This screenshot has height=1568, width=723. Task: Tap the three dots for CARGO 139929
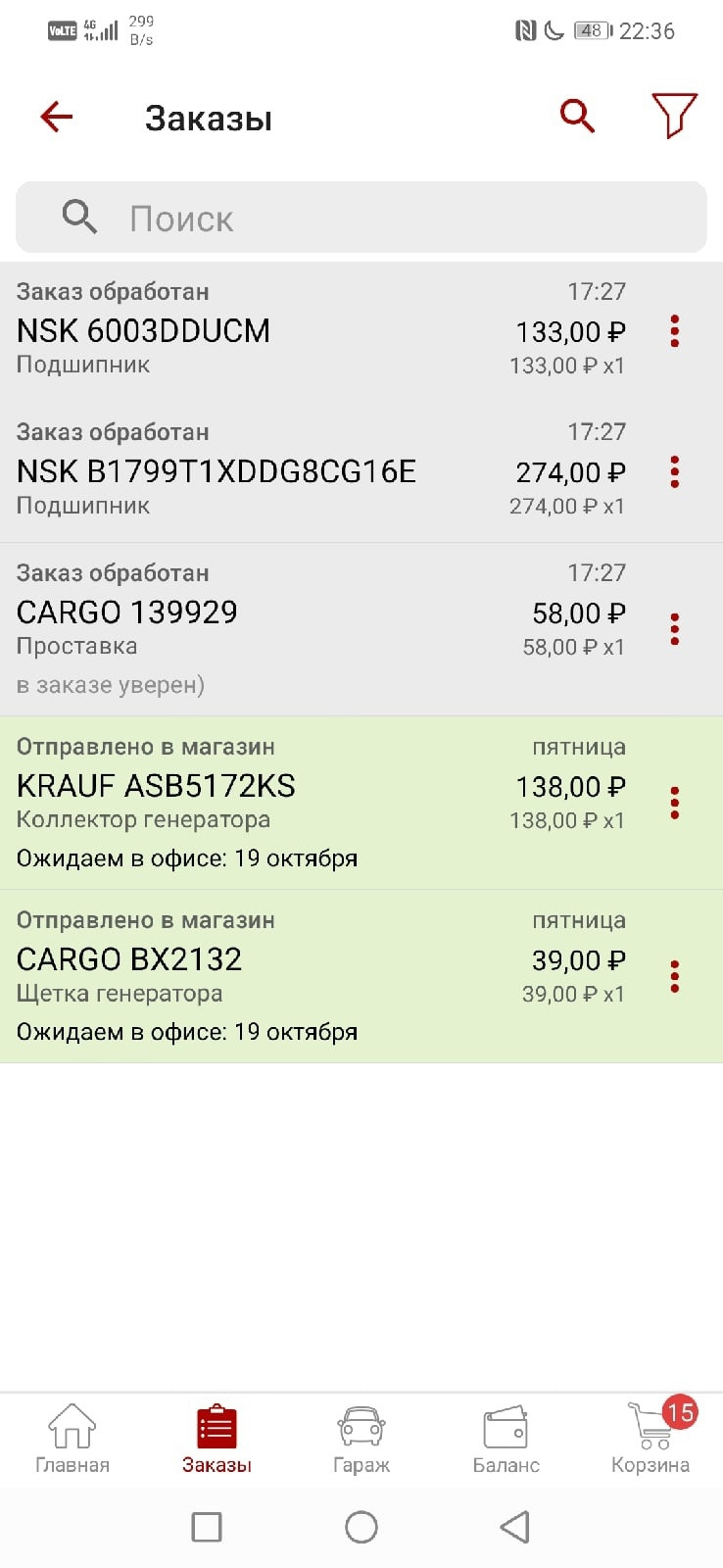pyautogui.click(x=674, y=628)
